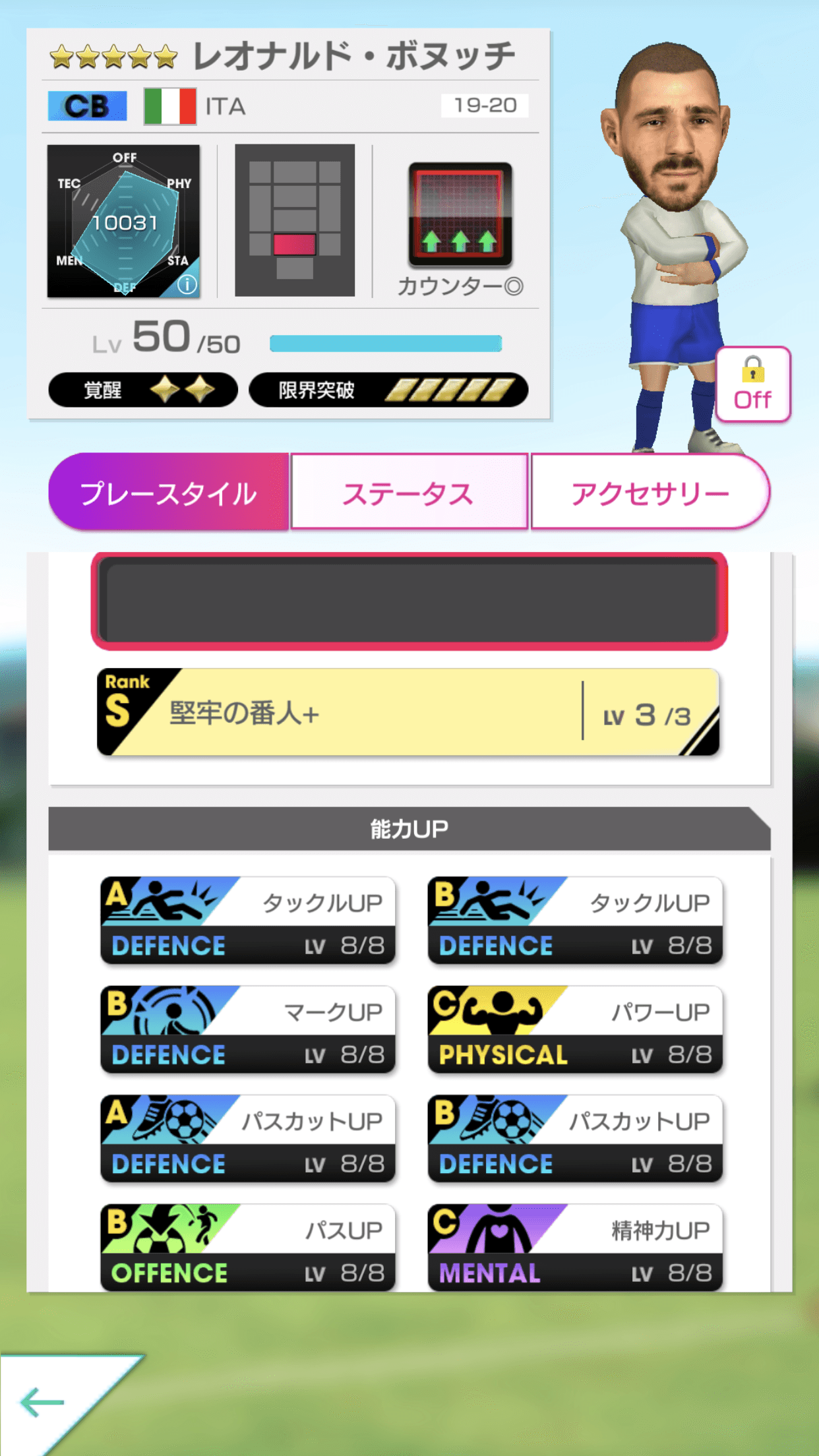The height and width of the screenshot is (1456, 819).
Task: Open the マークUP Rank B ability icon
Action: click(x=247, y=1031)
